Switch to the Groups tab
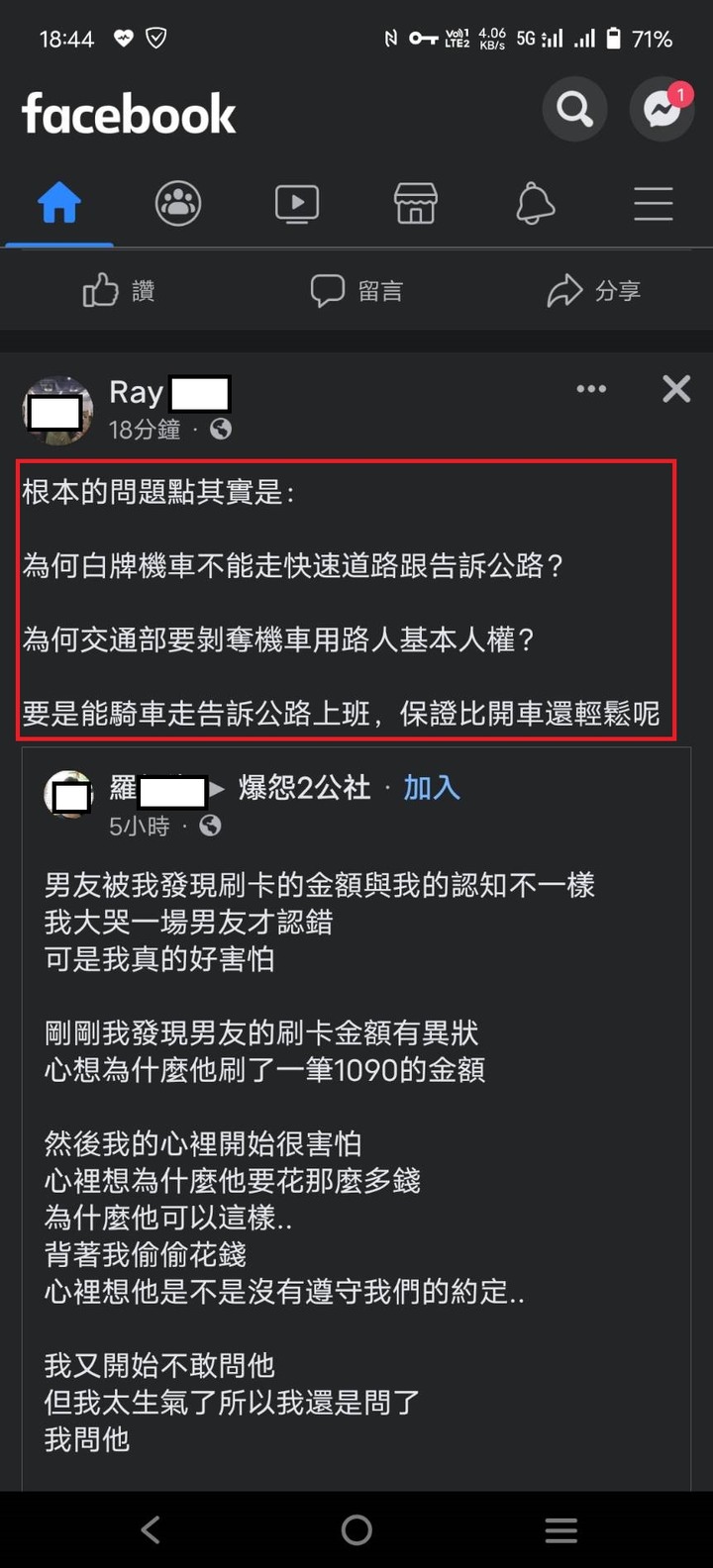Viewport: 713px width, 1568px height. point(178,205)
